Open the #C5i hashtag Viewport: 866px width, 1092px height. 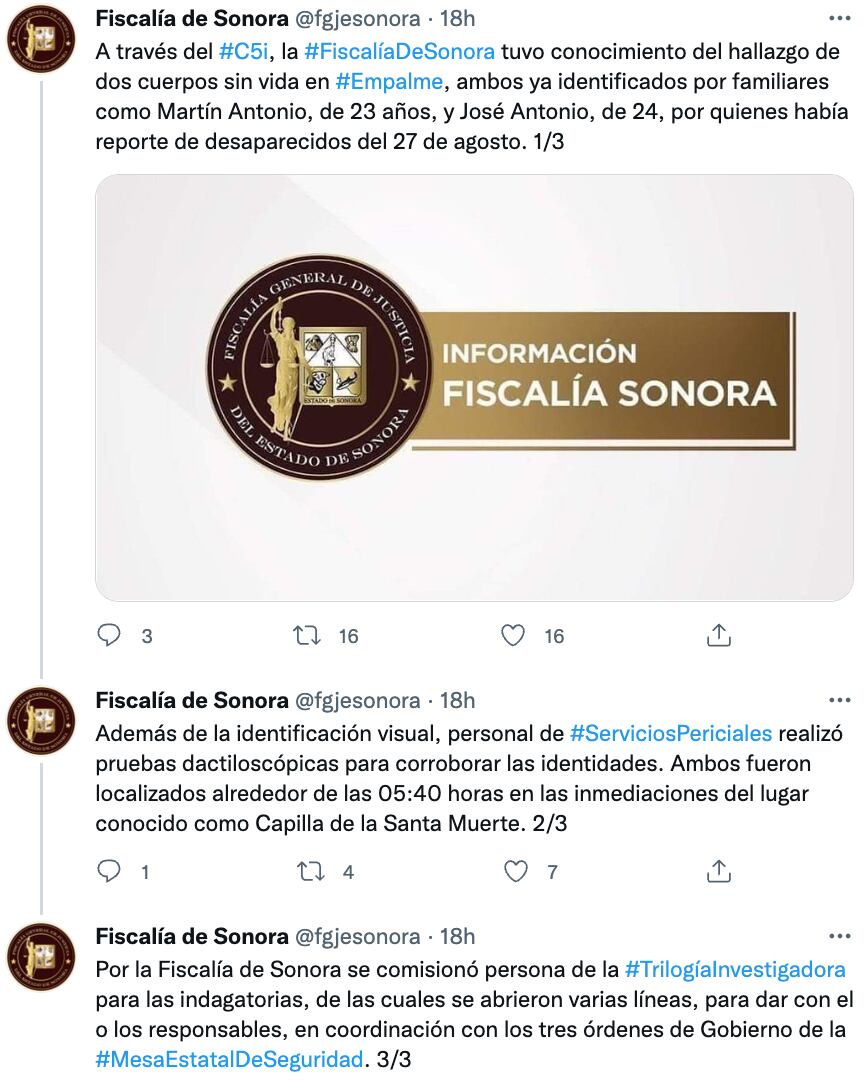243,50
